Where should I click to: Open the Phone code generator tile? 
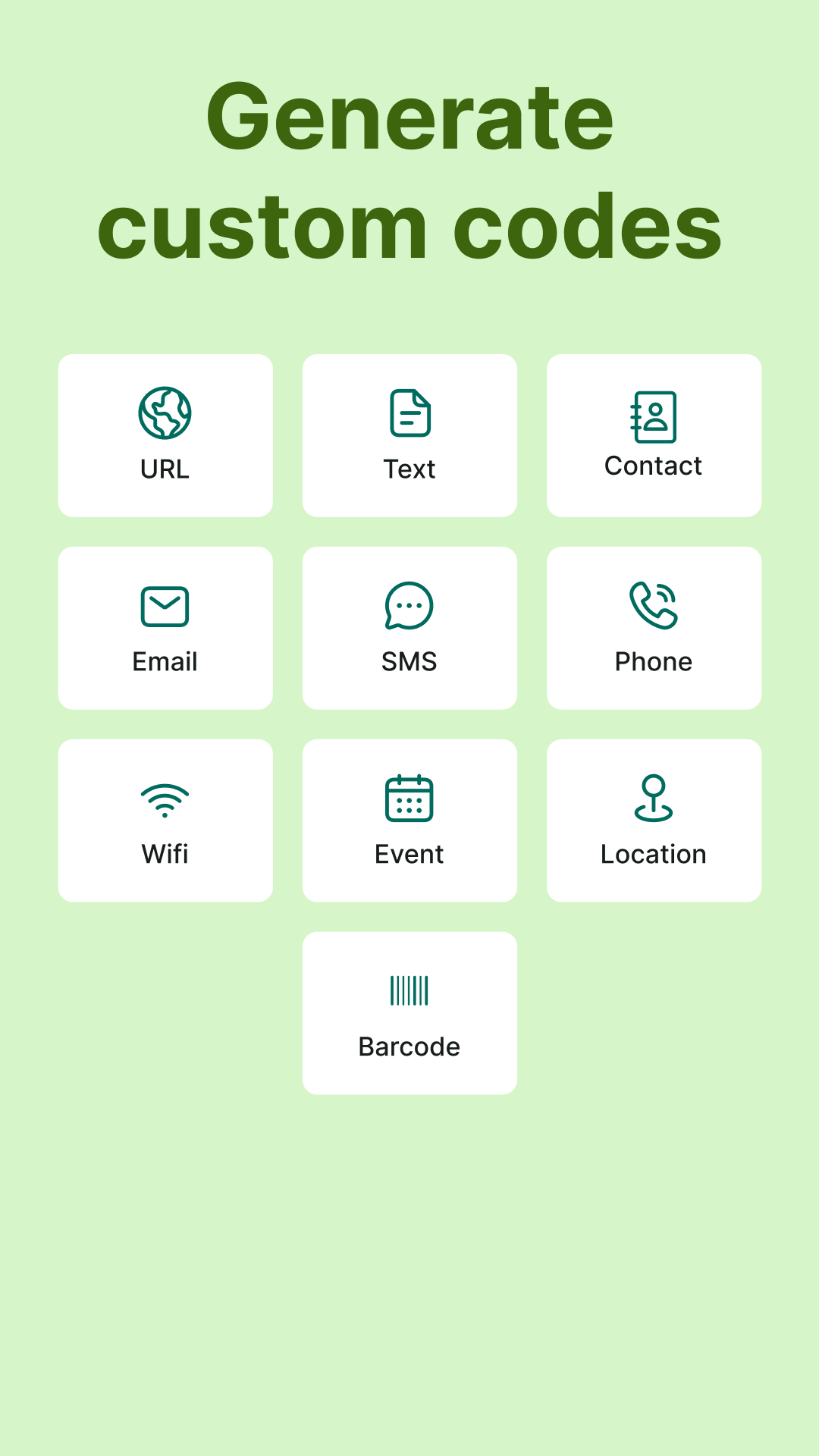click(653, 627)
